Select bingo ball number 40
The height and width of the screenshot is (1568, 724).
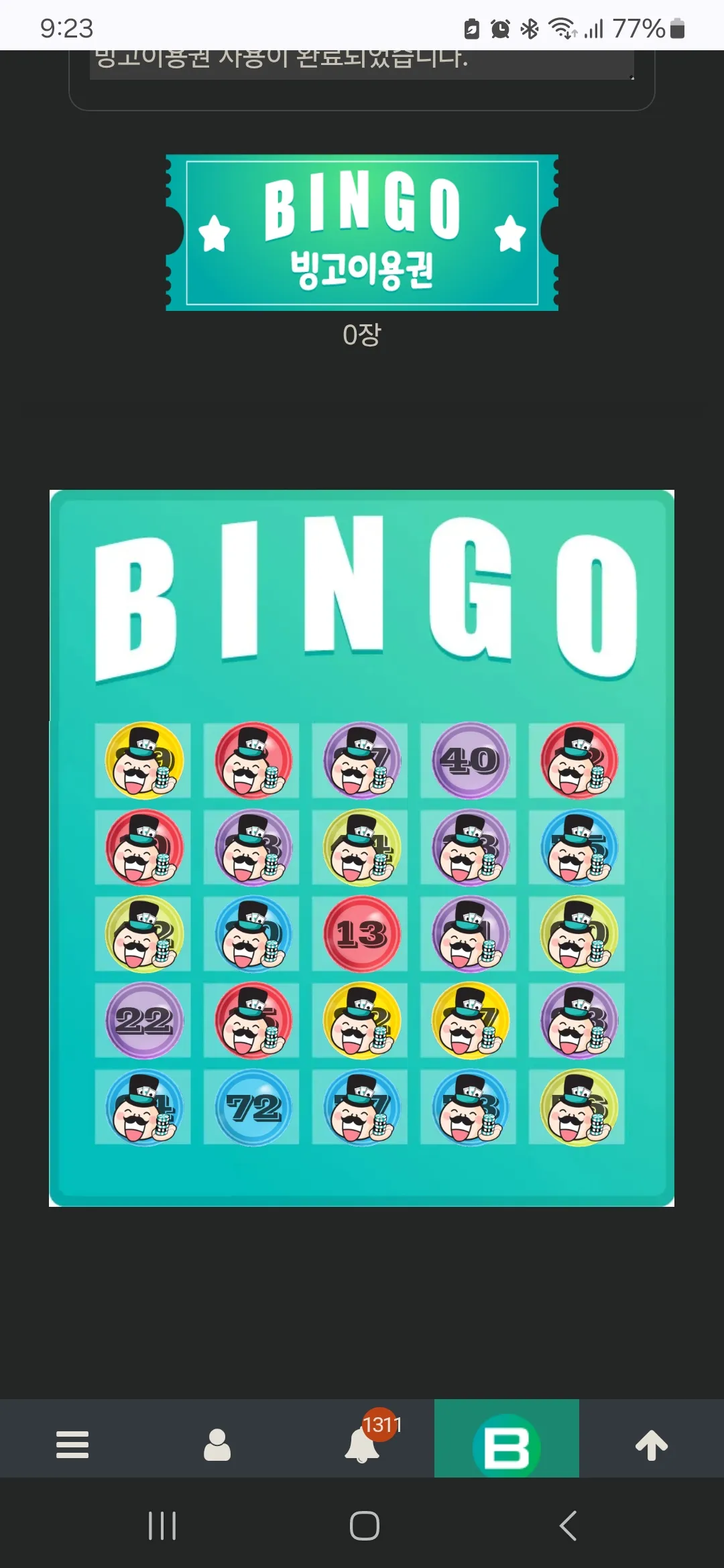[470, 760]
